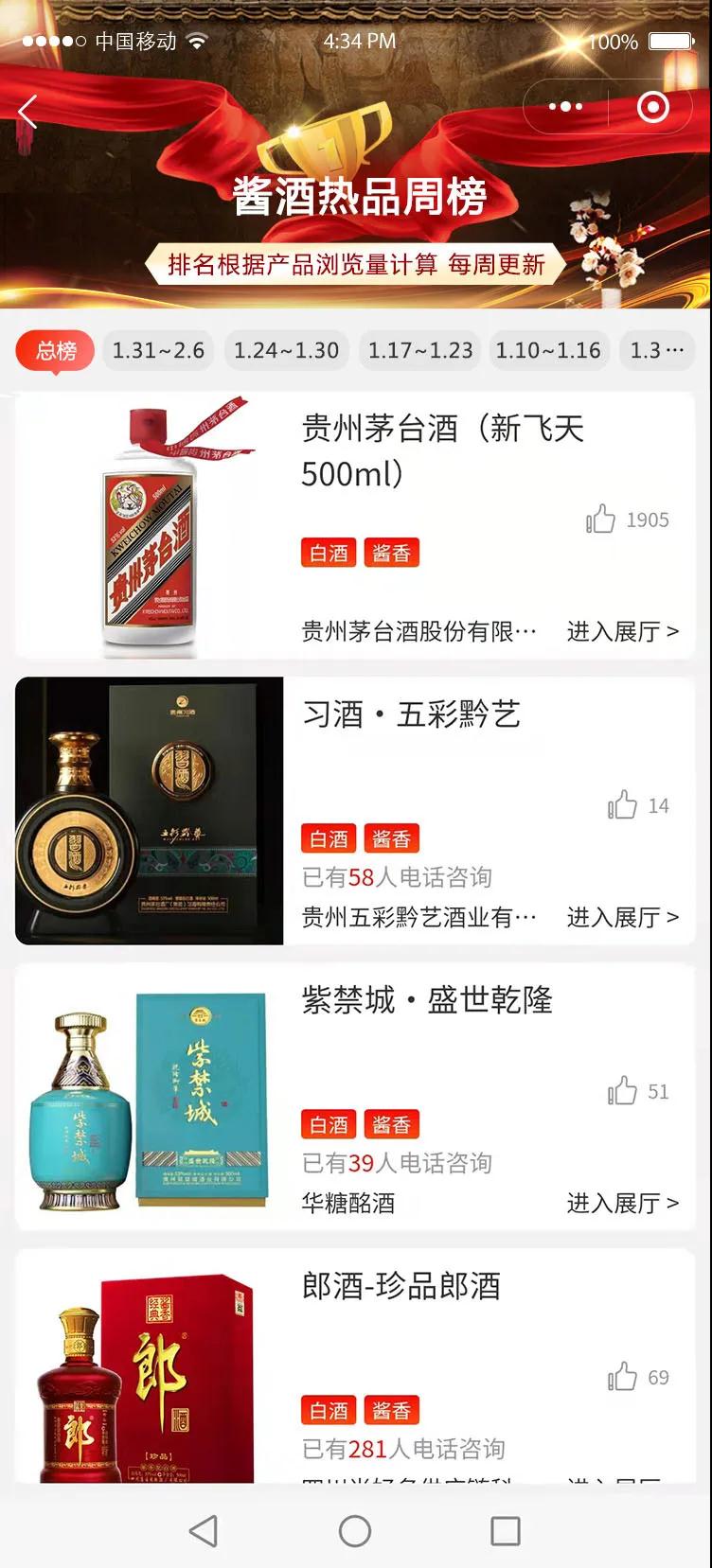Select the 总榜 overall ranking tab
712x1568 pixels.
tap(56, 351)
